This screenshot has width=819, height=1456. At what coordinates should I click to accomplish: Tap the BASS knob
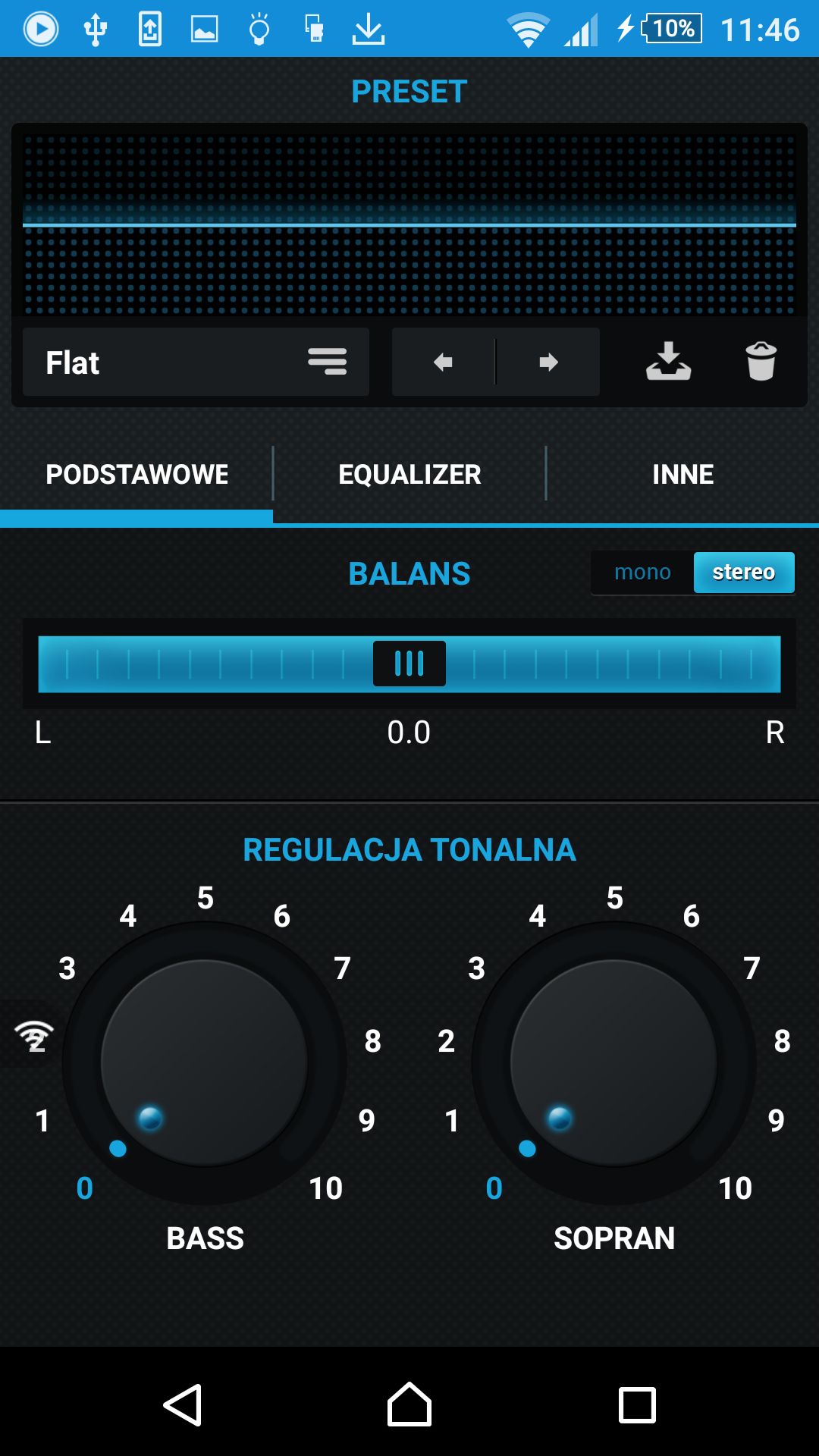pyautogui.click(x=205, y=1062)
